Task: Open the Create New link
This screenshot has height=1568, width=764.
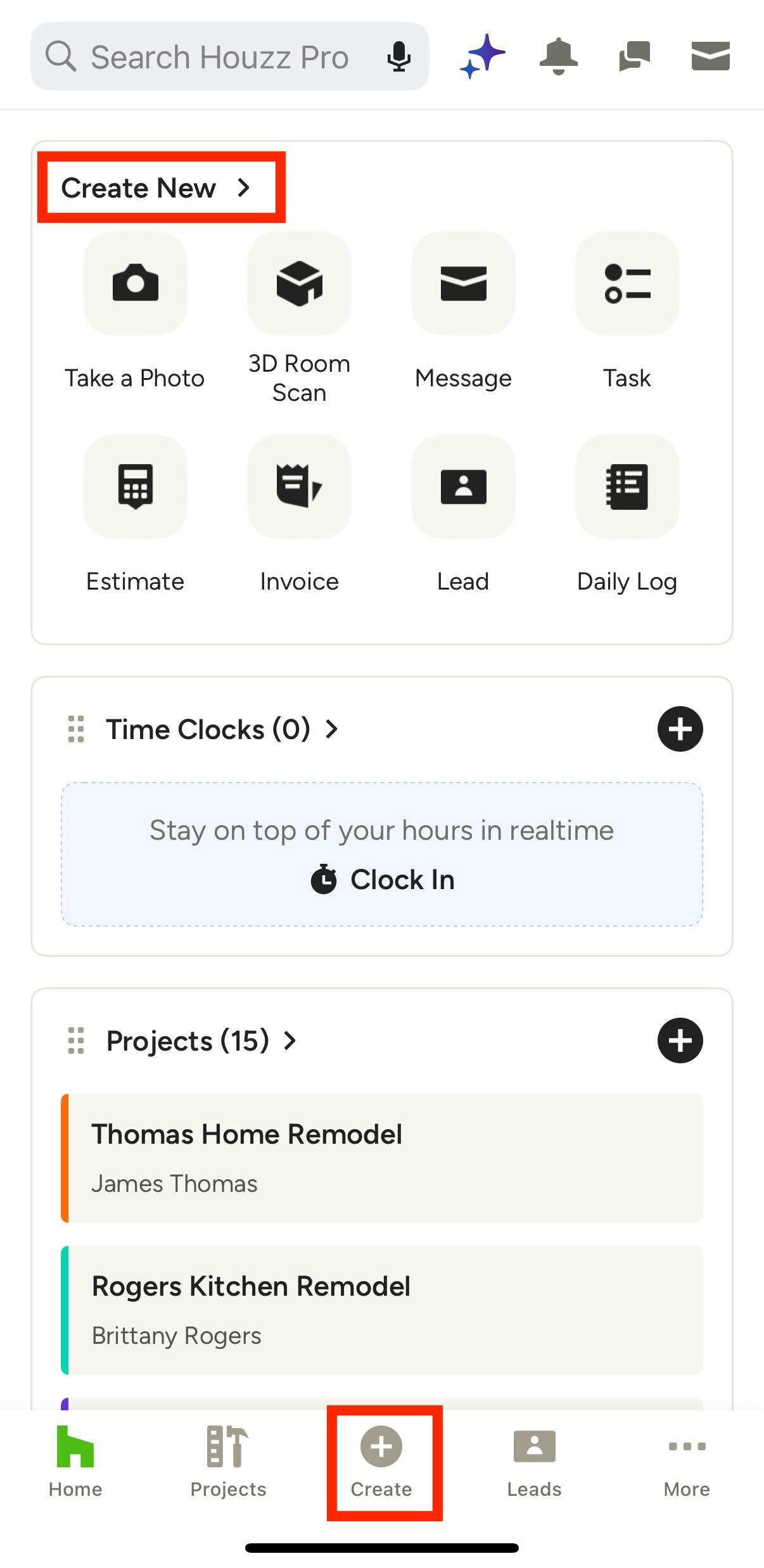Action: point(156,188)
